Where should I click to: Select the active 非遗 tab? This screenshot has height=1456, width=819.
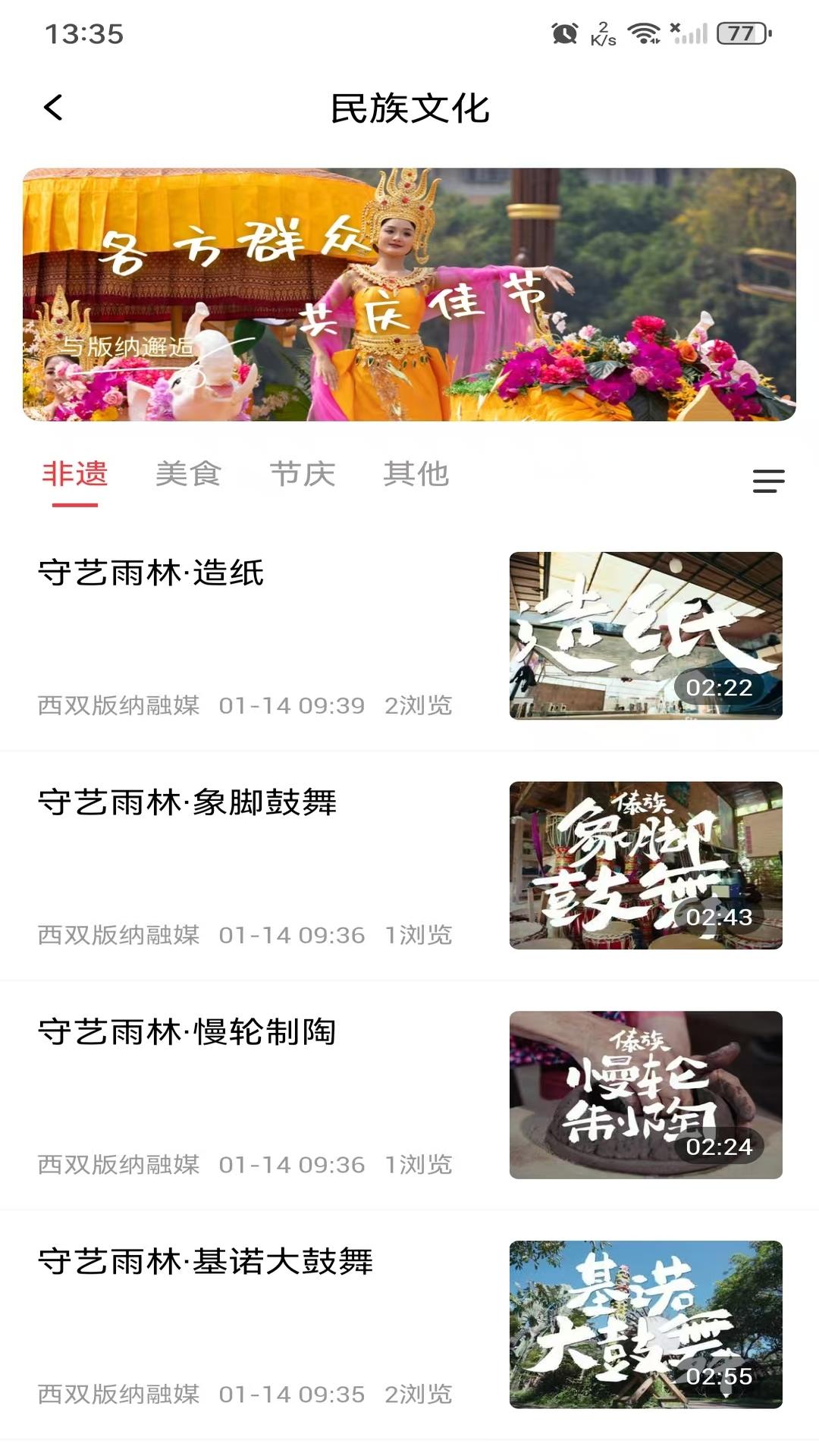[75, 474]
